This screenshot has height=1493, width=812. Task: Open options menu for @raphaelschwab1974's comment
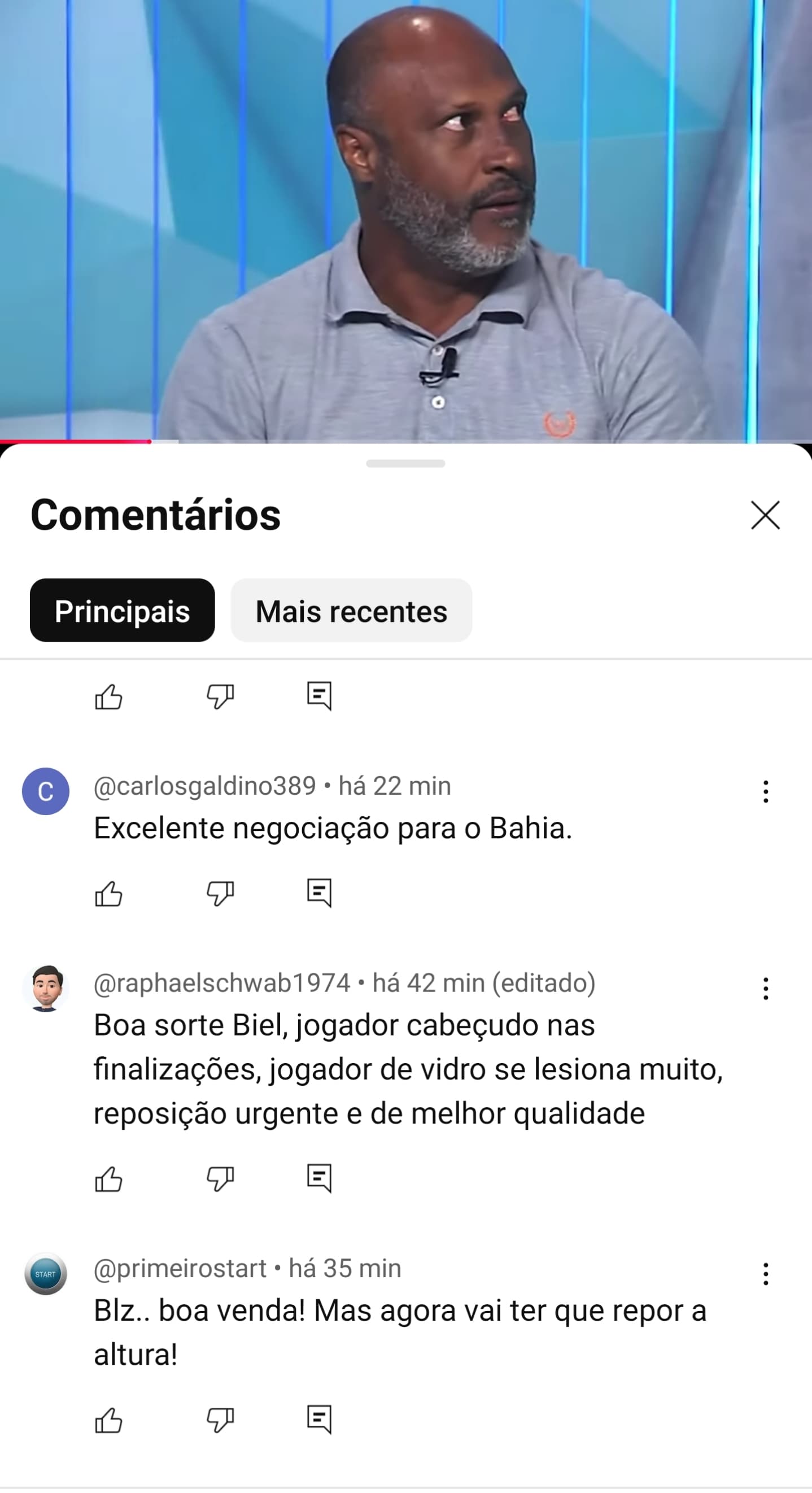pyautogui.click(x=766, y=989)
